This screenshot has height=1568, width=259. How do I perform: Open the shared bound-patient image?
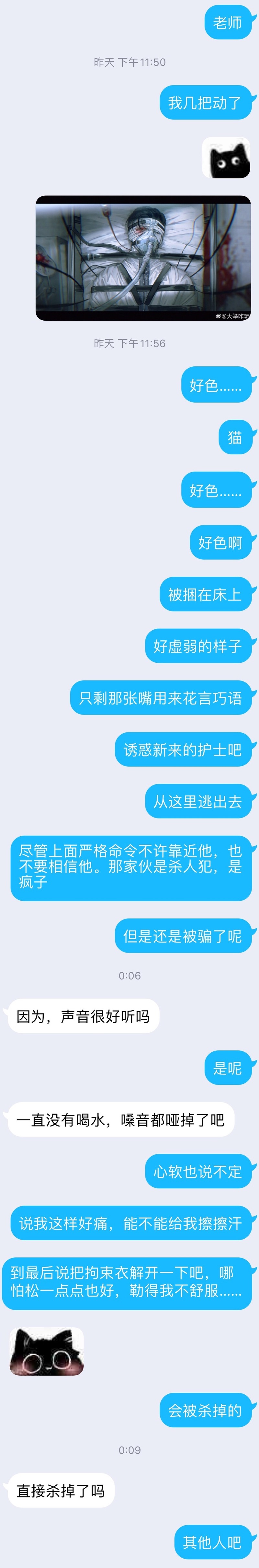[x=143, y=258]
